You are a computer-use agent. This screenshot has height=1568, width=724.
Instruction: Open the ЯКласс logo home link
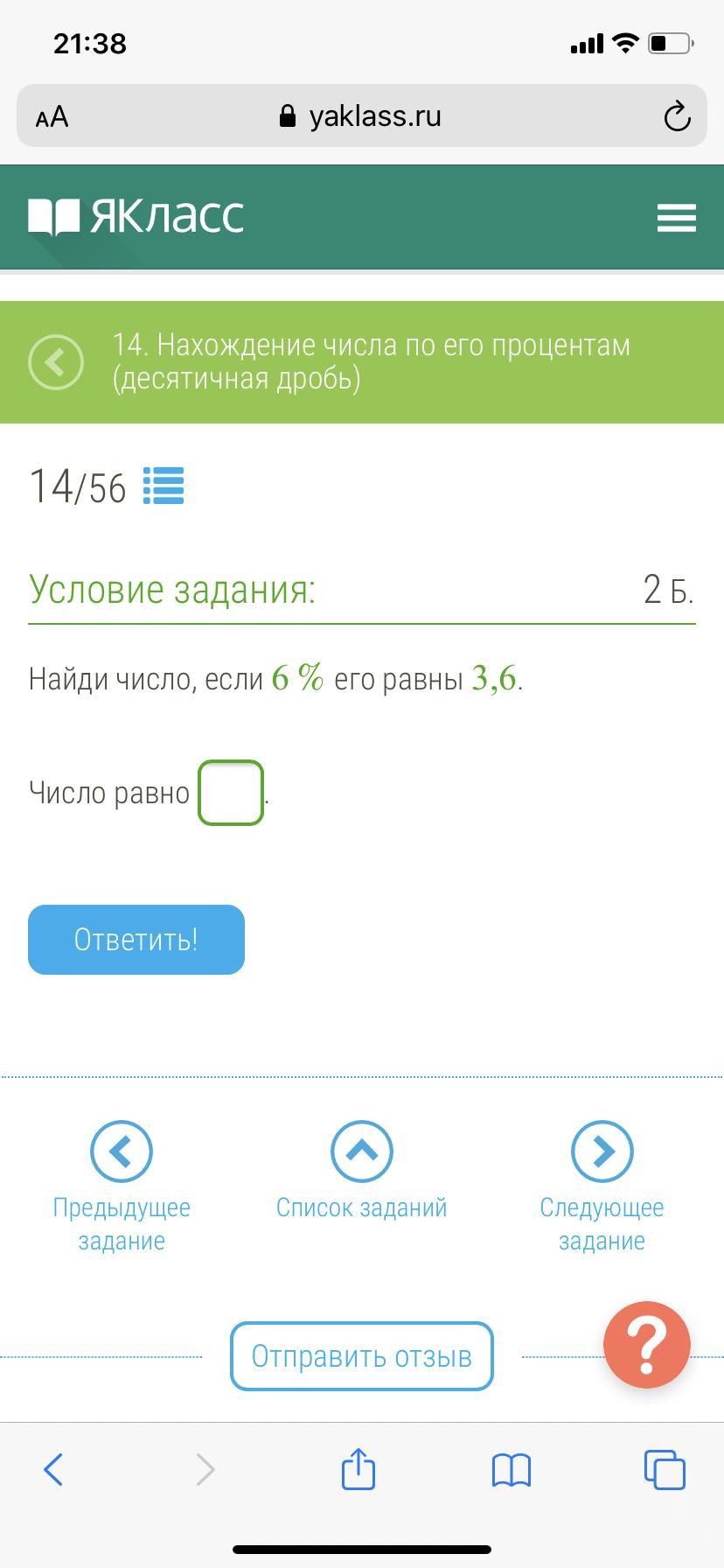point(136,216)
